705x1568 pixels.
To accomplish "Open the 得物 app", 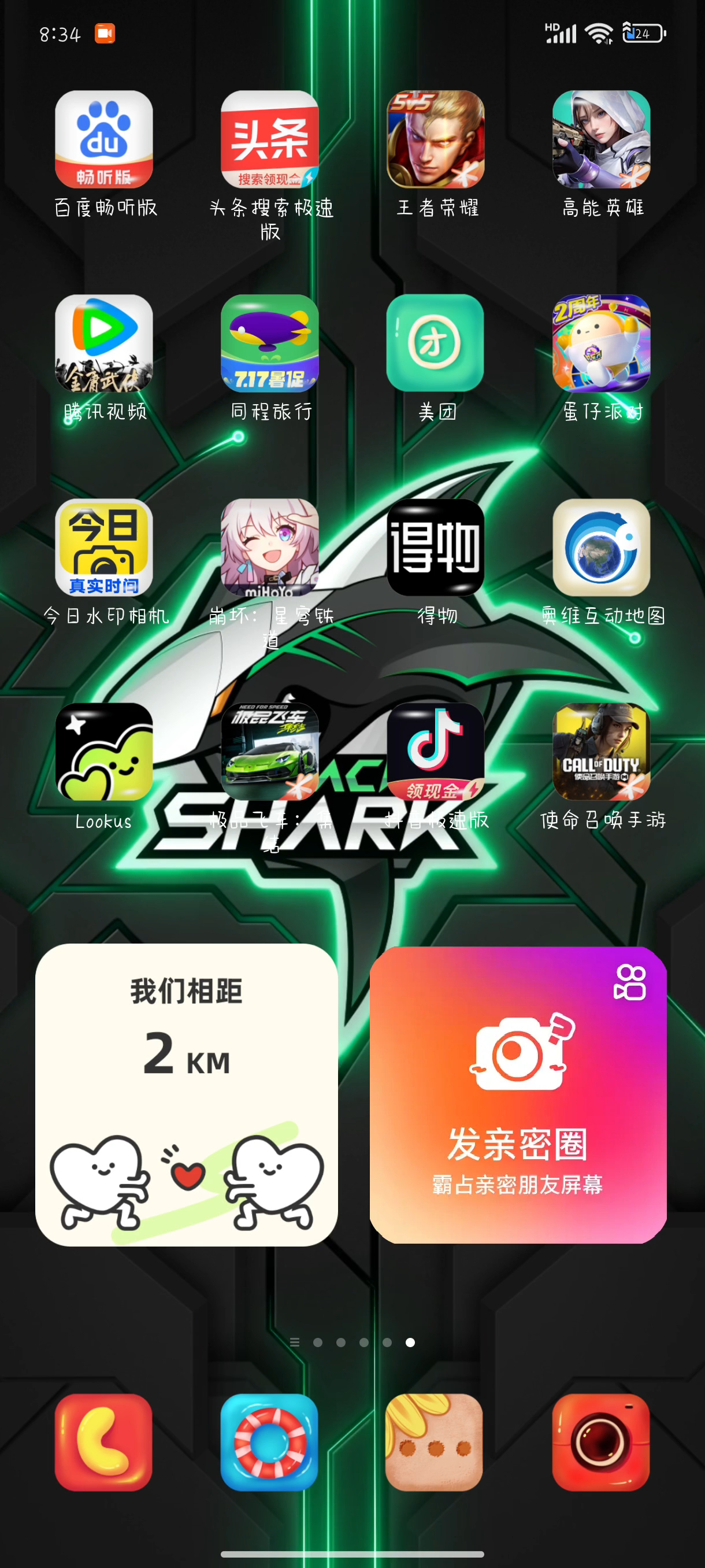I will 436,547.
